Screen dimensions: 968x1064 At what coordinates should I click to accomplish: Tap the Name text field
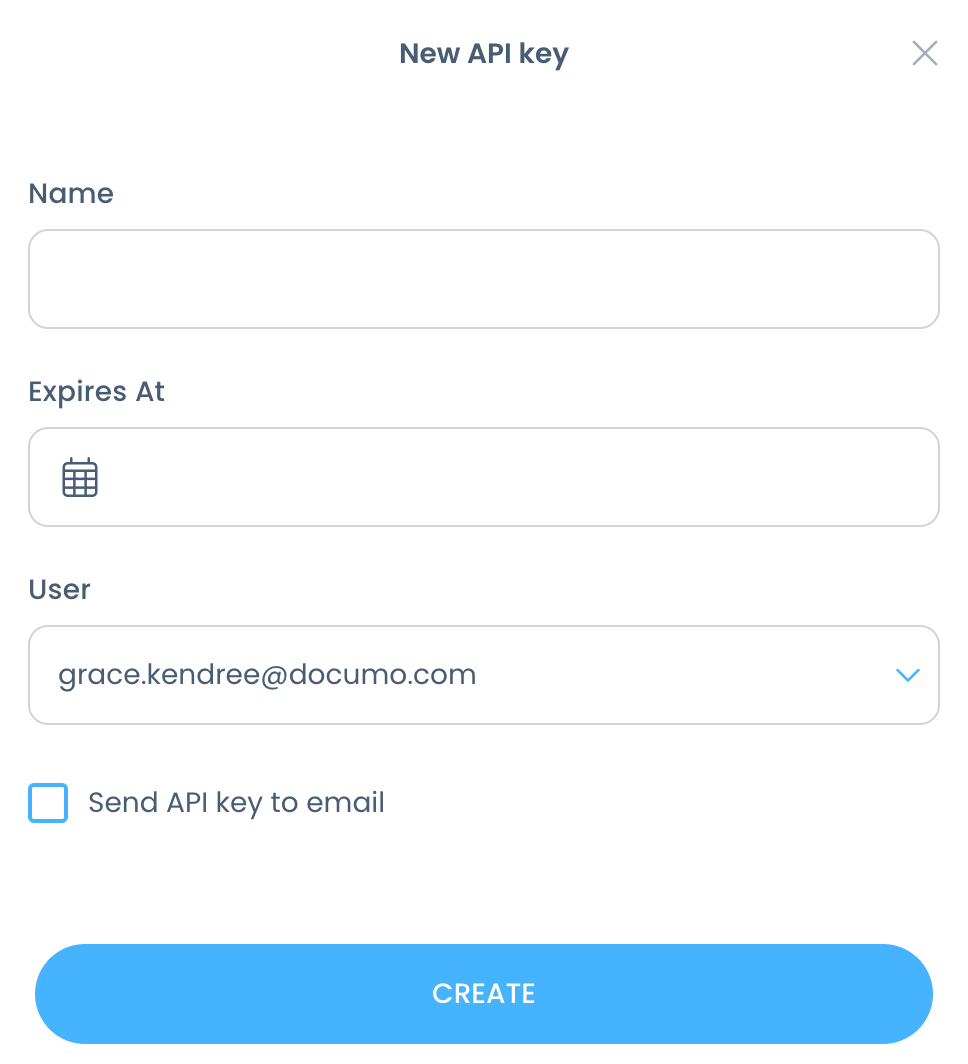[x=484, y=279]
